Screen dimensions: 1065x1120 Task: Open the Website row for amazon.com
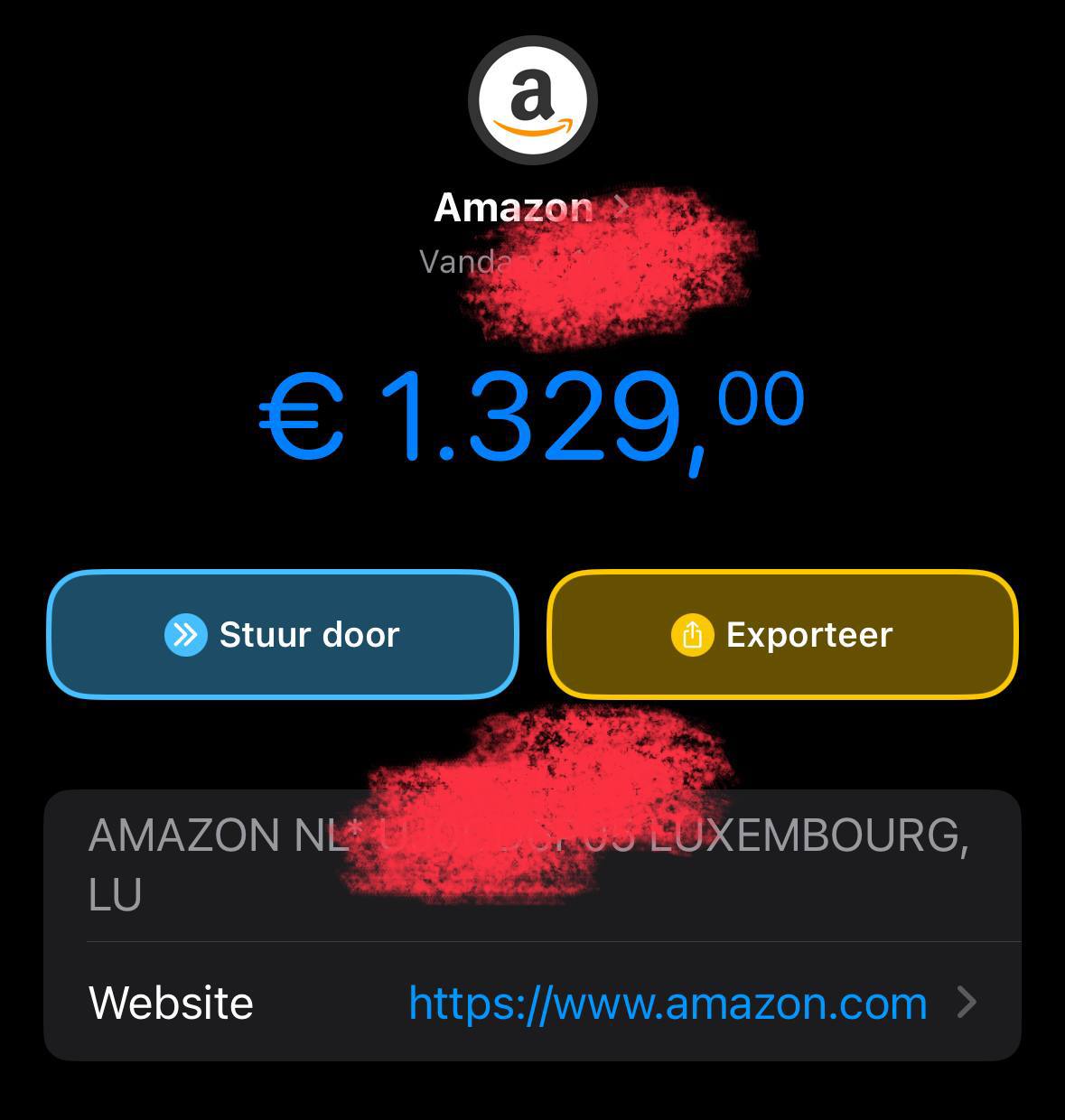533,1003
